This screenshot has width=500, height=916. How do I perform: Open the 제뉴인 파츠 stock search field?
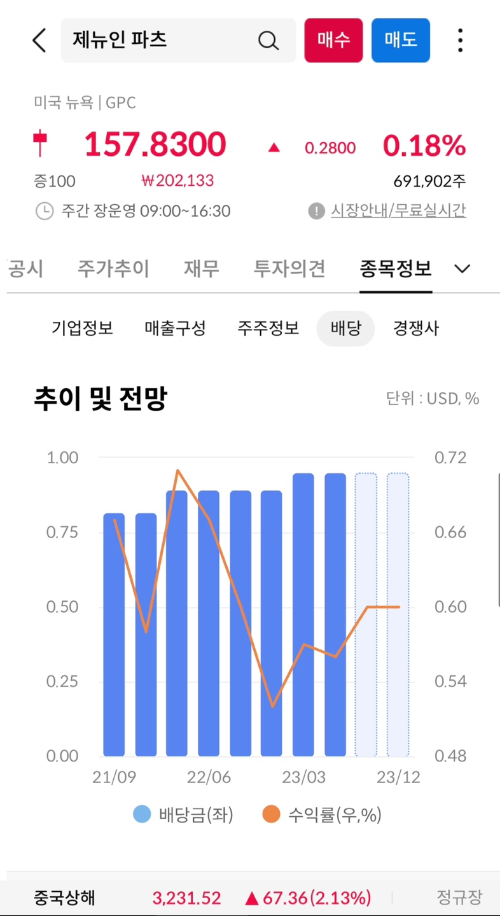[178, 40]
